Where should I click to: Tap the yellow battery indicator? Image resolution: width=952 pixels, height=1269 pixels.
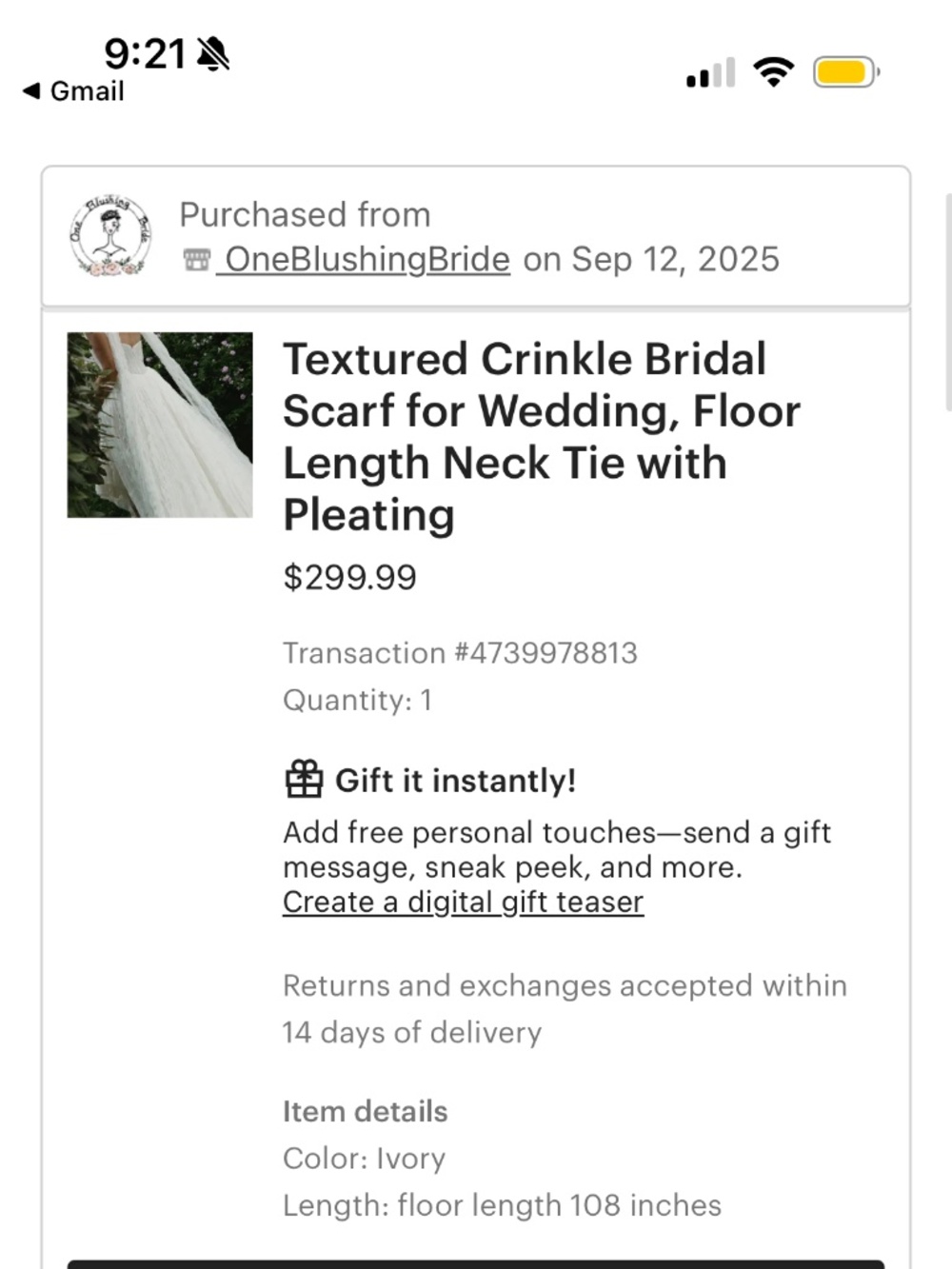pyautogui.click(x=843, y=71)
